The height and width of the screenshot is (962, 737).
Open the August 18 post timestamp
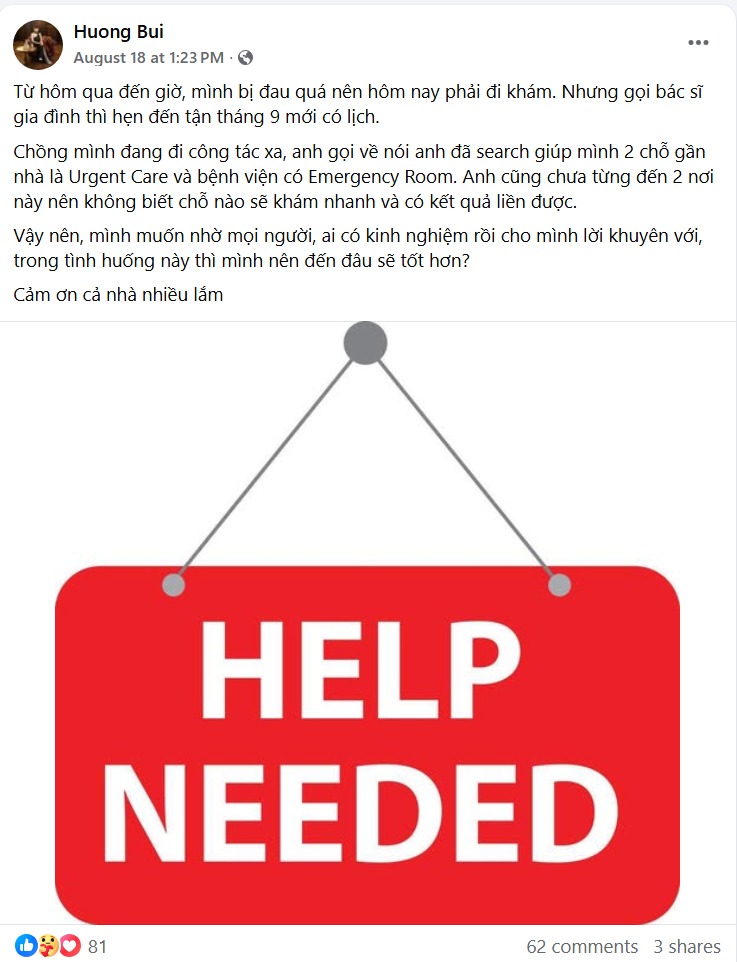tap(149, 57)
